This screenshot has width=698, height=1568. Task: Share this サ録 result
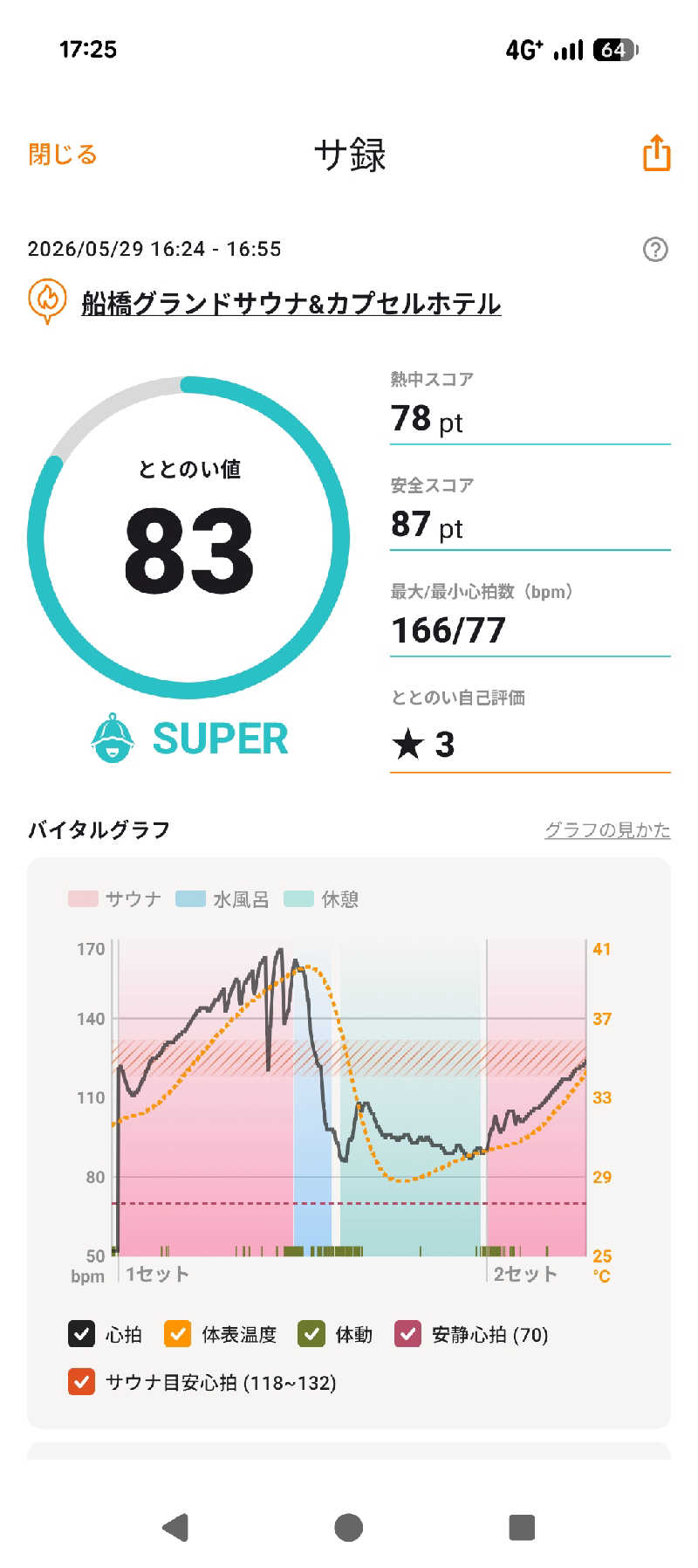pyautogui.click(x=656, y=153)
